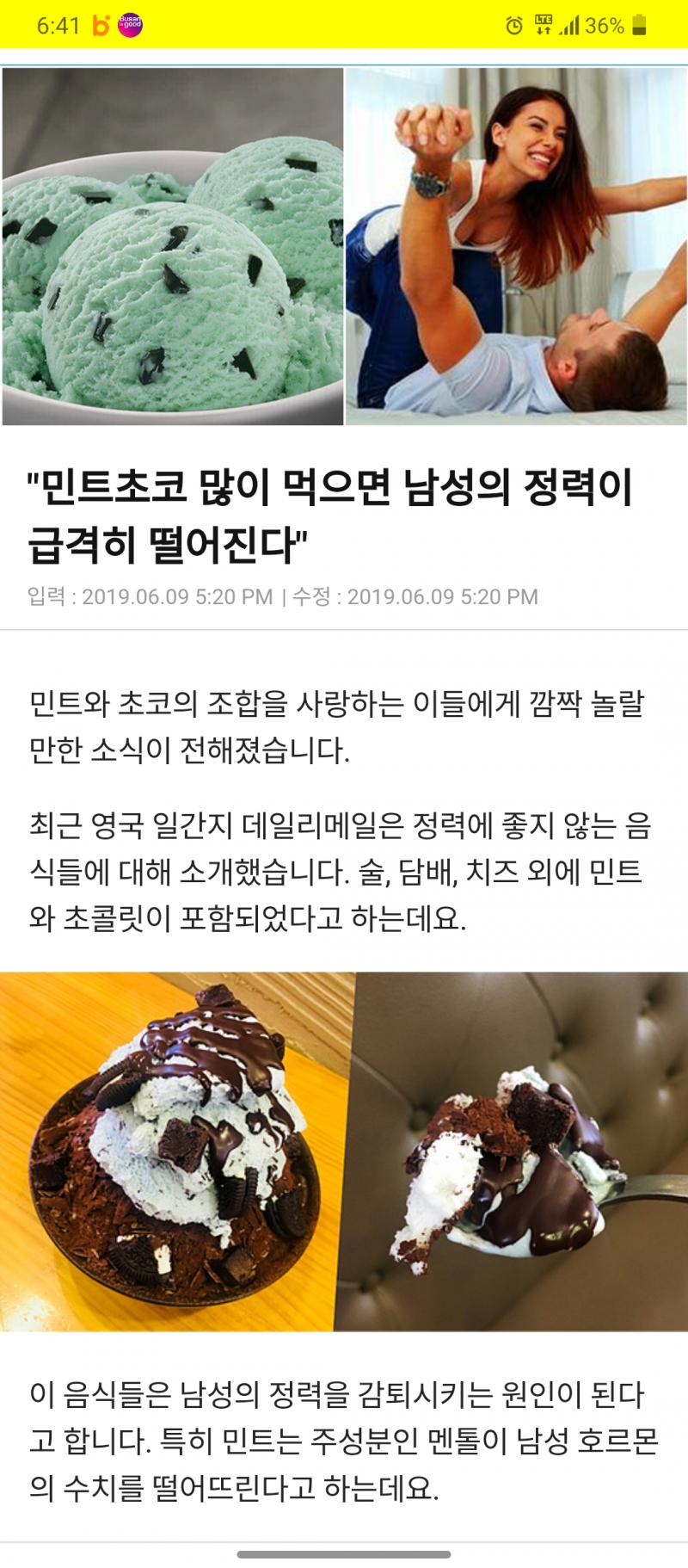This screenshot has height=1568, width=688.
Task: Open the mint choco bingsu photo
Action: click(176, 1151)
